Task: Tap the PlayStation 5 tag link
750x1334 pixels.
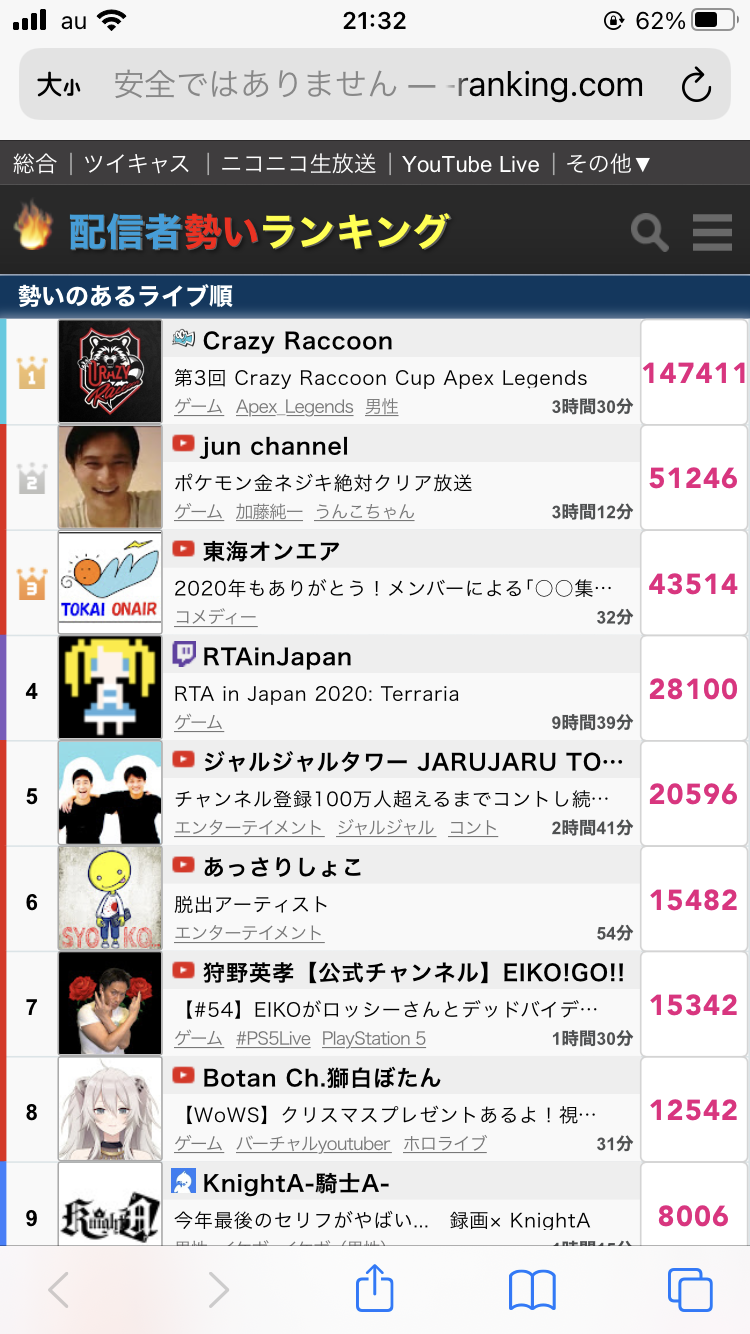Action: (374, 1038)
